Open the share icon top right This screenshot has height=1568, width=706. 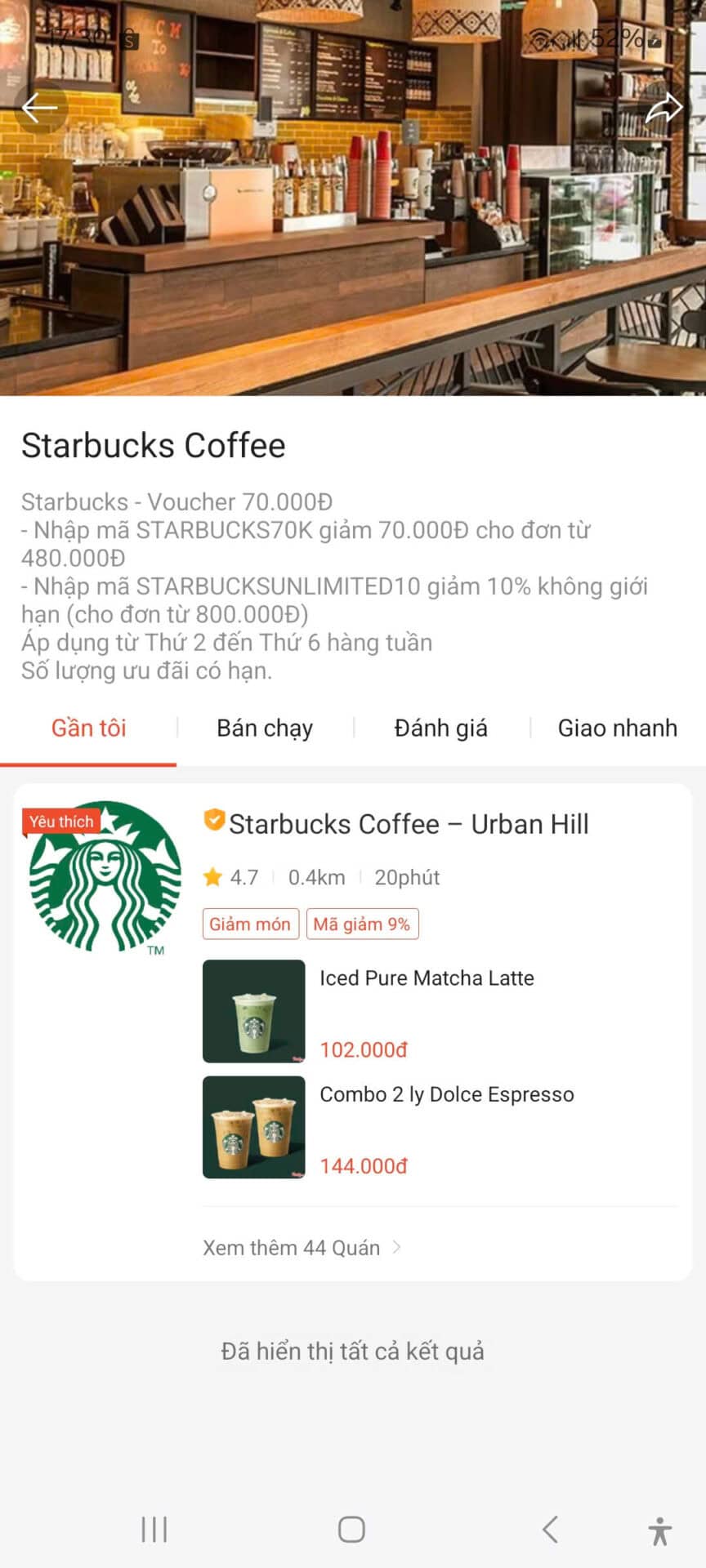[x=667, y=107]
